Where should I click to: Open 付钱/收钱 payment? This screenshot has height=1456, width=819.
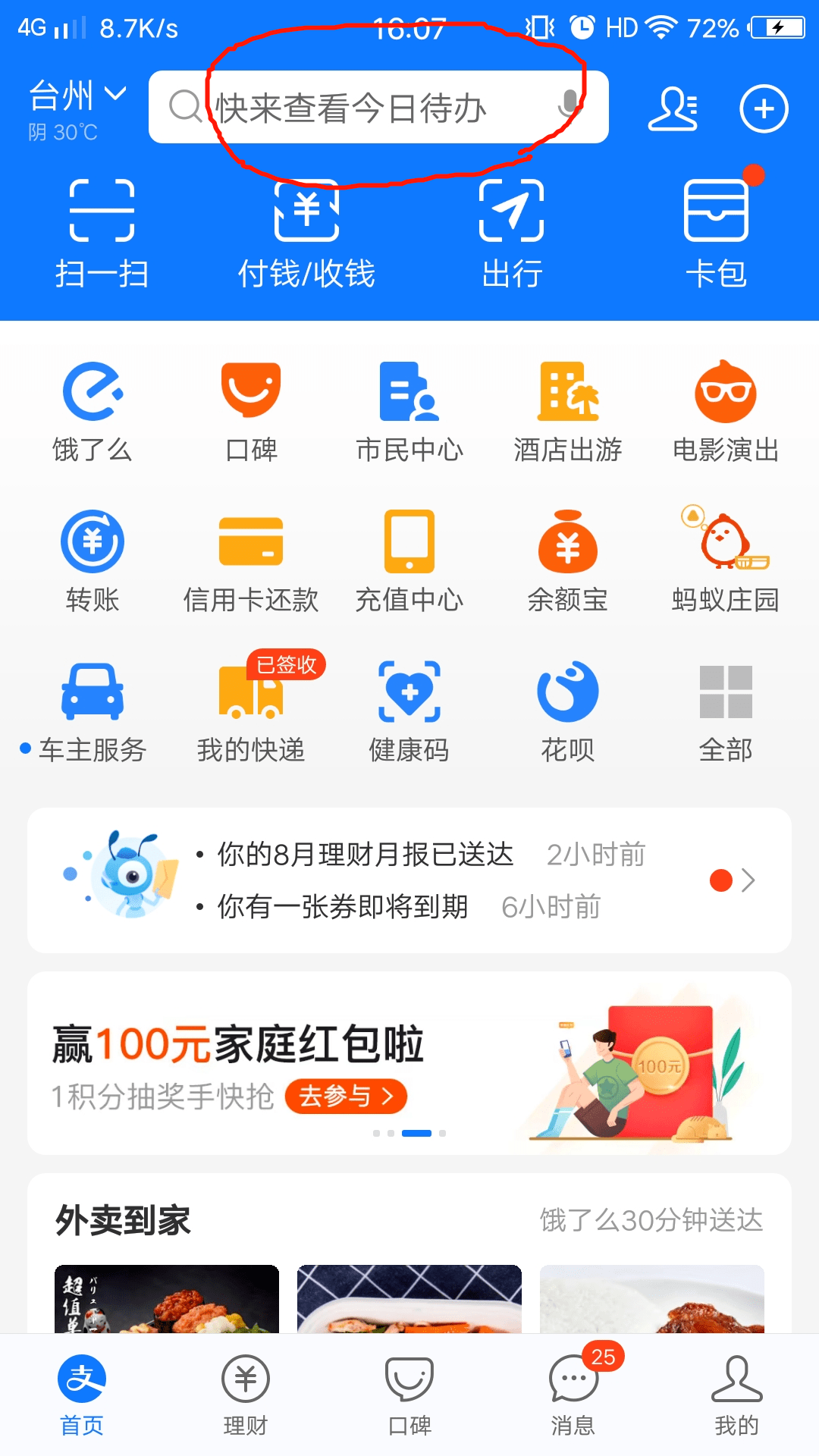pyautogui.click(x=306, y=232)
